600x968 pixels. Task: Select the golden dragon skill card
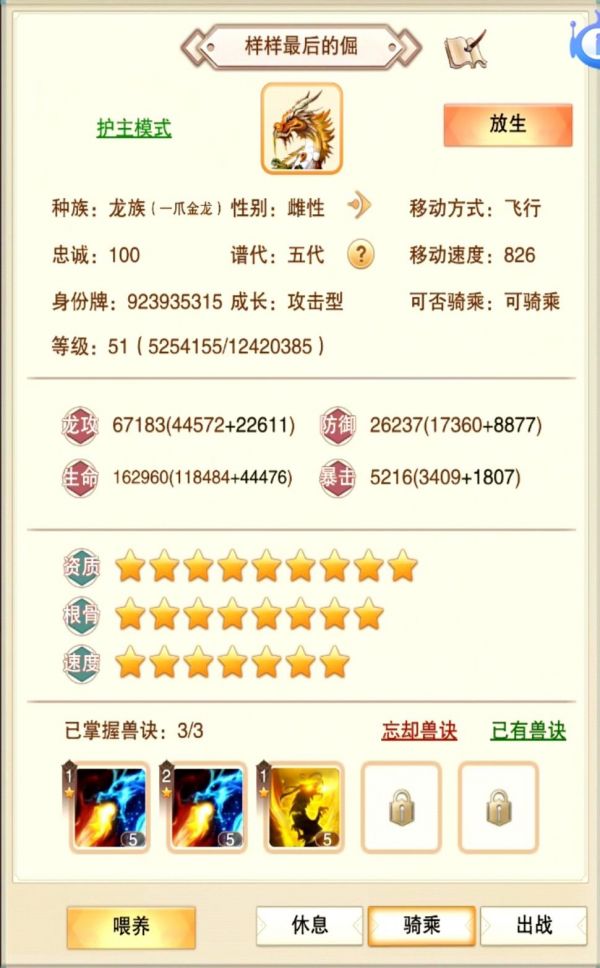pos(303,807)
